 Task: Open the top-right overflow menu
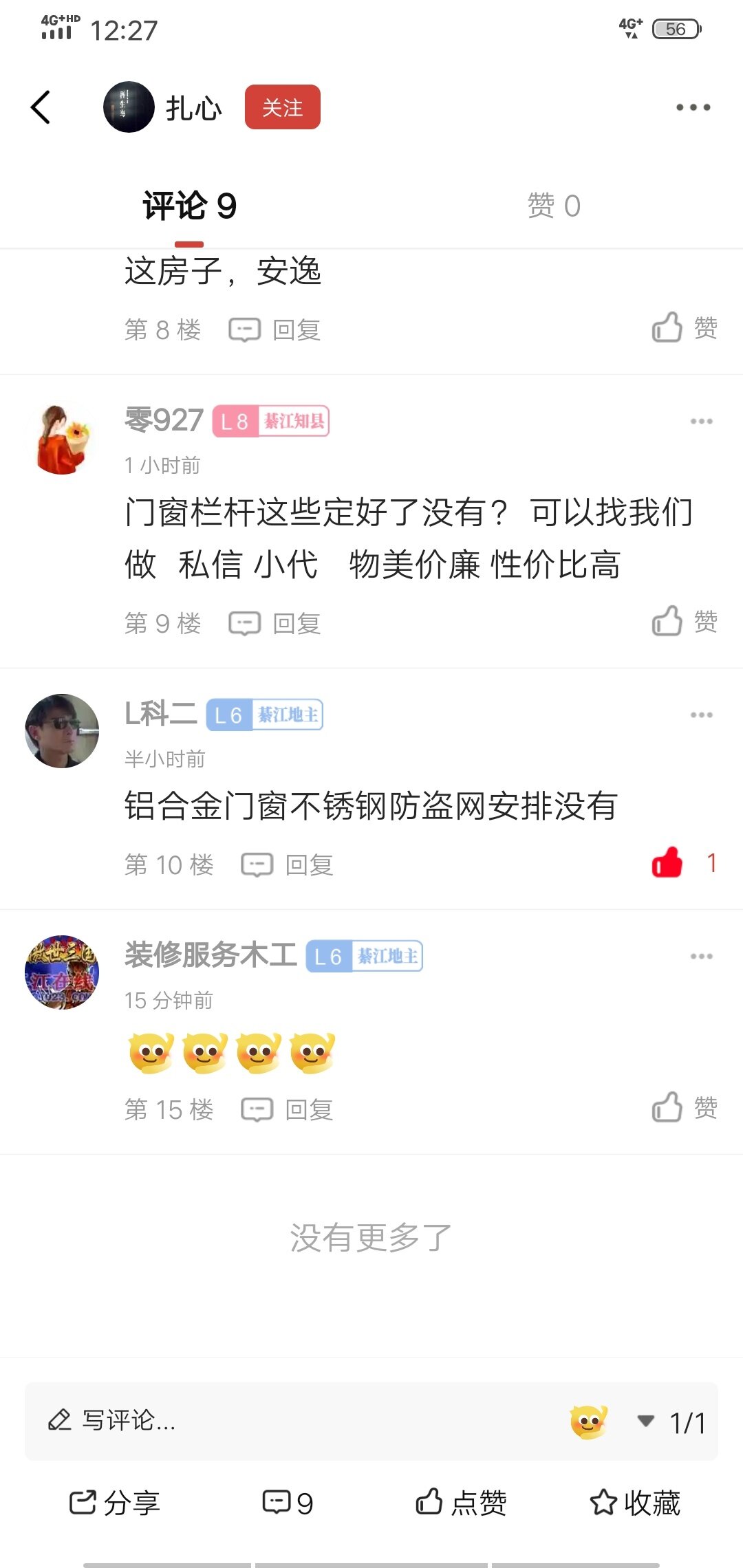click(692, 107)
